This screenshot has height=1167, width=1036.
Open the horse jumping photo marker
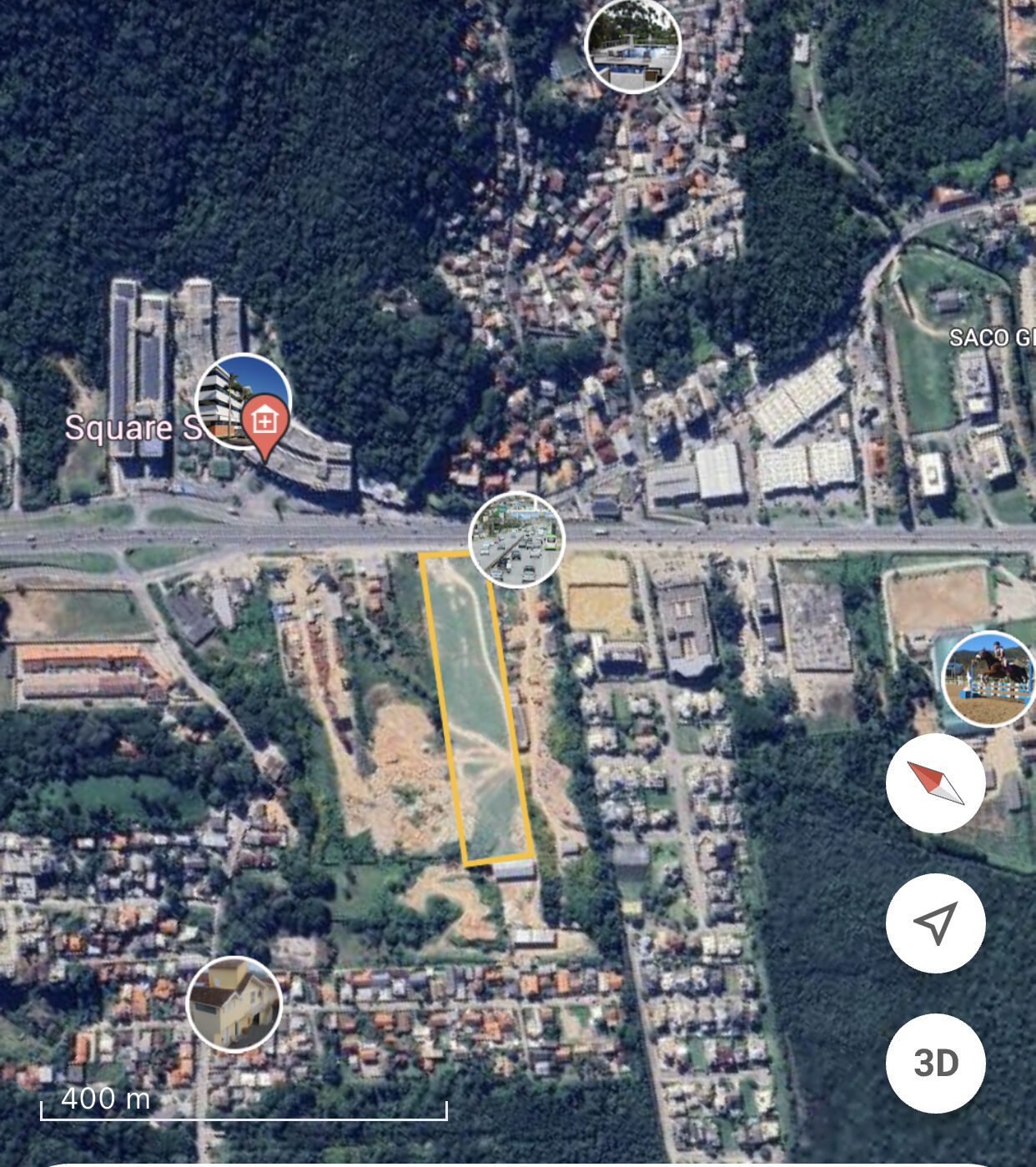click(x=988, y=679)
